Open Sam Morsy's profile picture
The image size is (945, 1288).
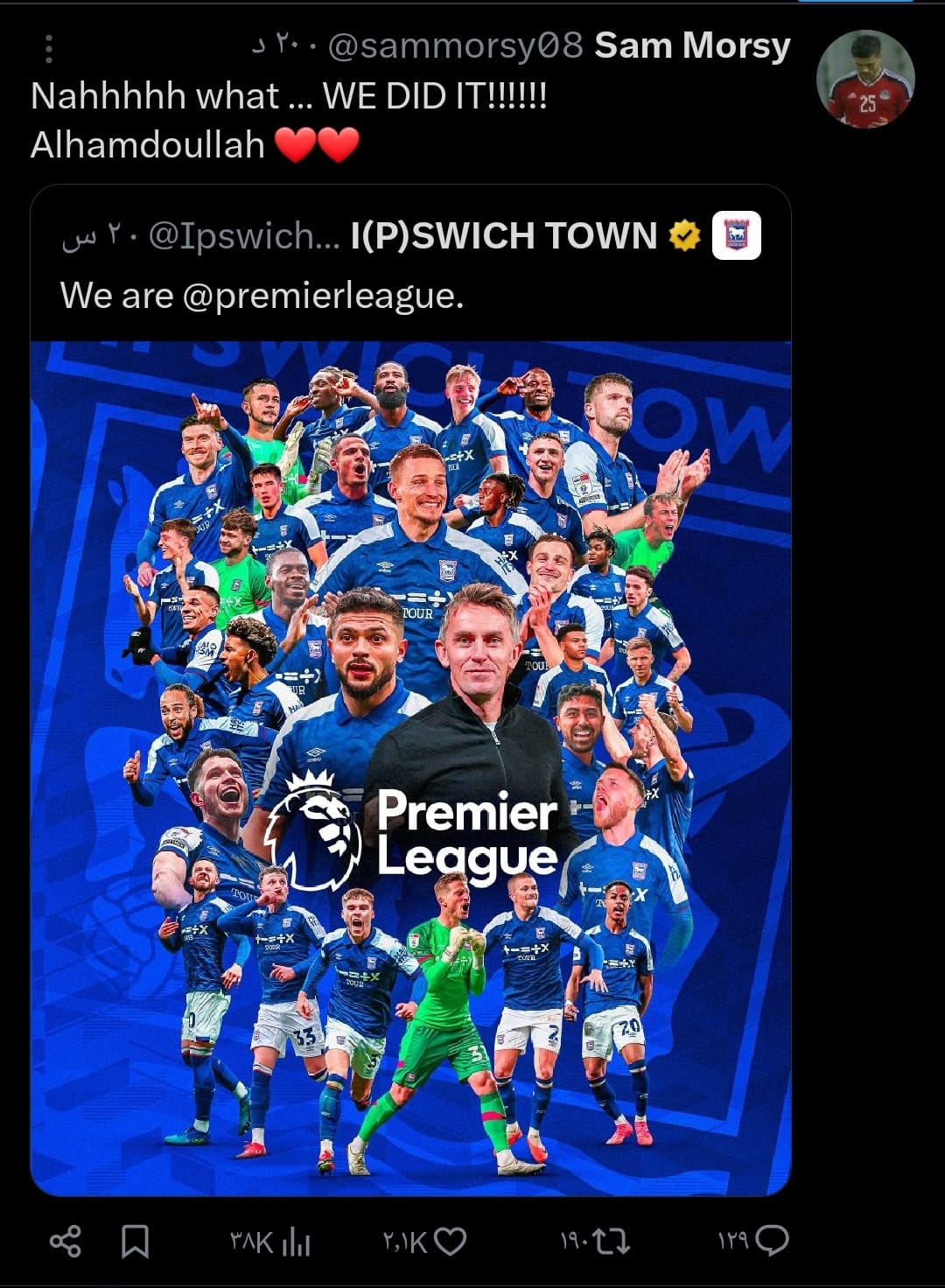[864, 80]
